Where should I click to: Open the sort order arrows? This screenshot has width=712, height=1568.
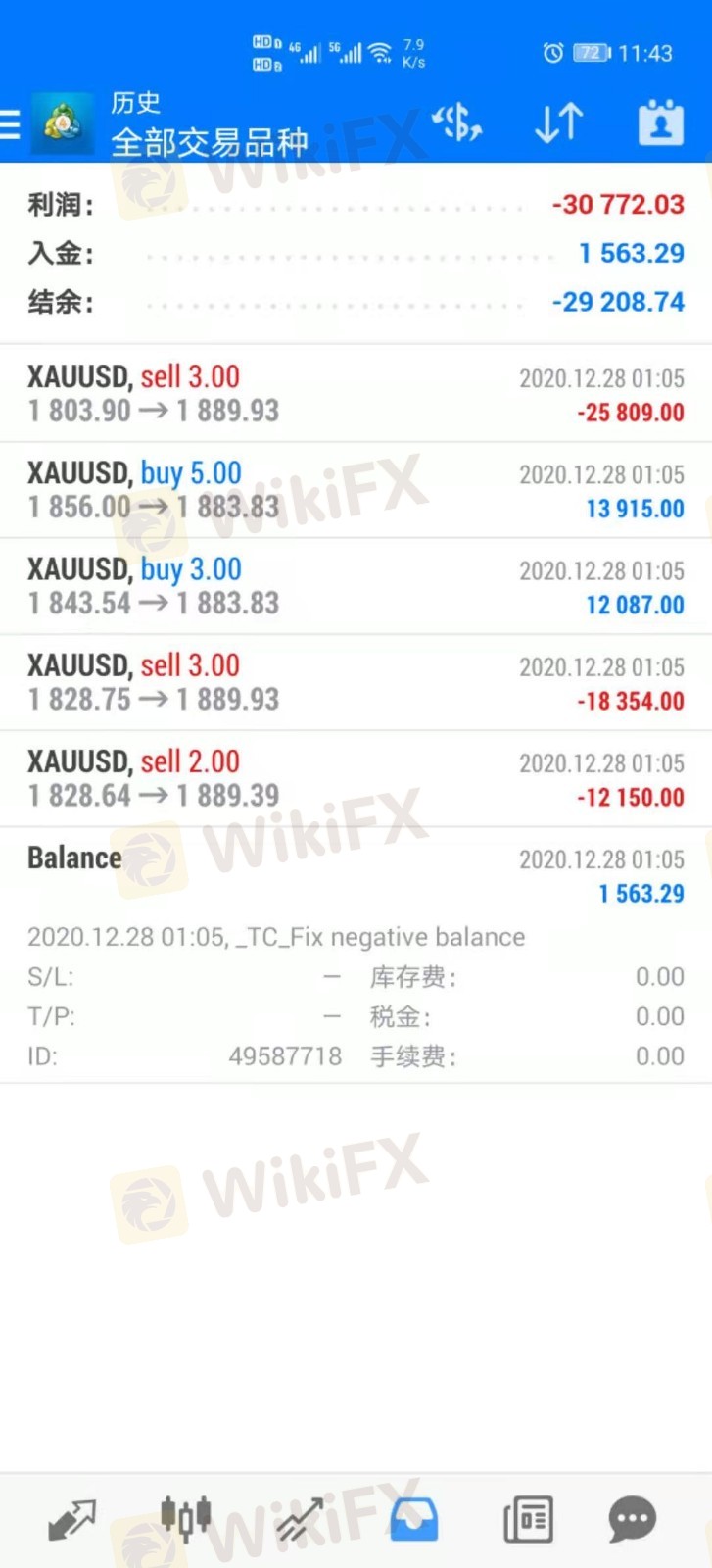coord(559,123)
